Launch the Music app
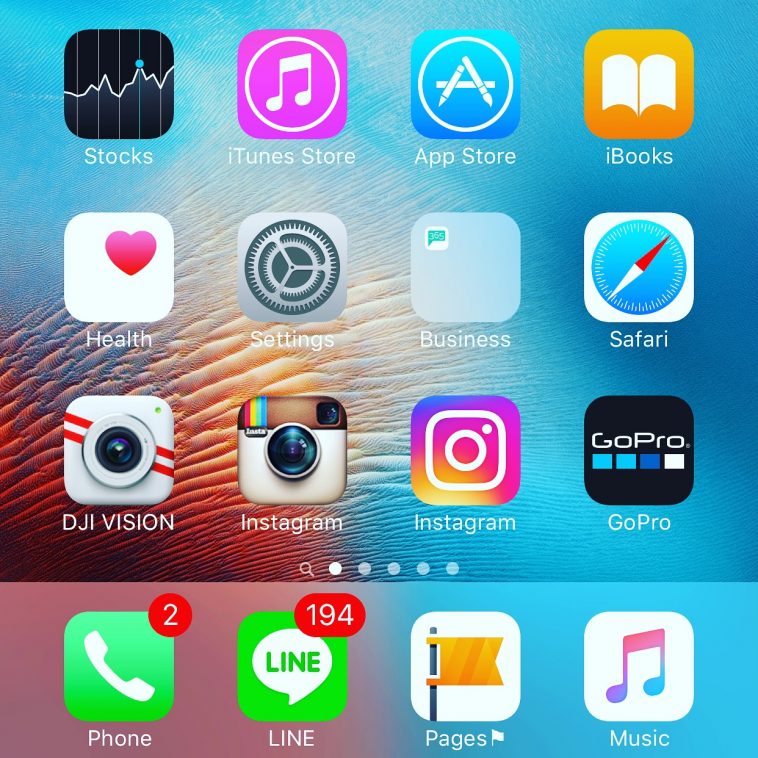This screenshot has height=758, width=758. pos(638,666)
